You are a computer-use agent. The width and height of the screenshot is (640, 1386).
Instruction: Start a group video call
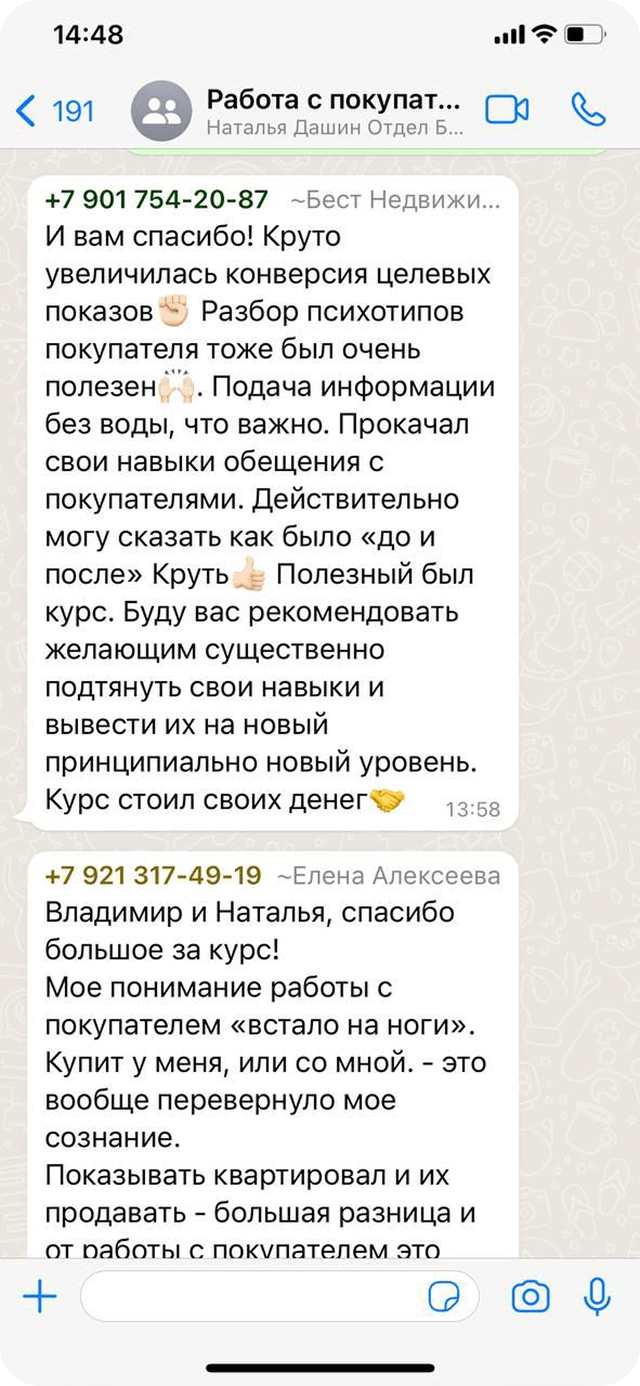pyautogui.click(x=507, y=109)
